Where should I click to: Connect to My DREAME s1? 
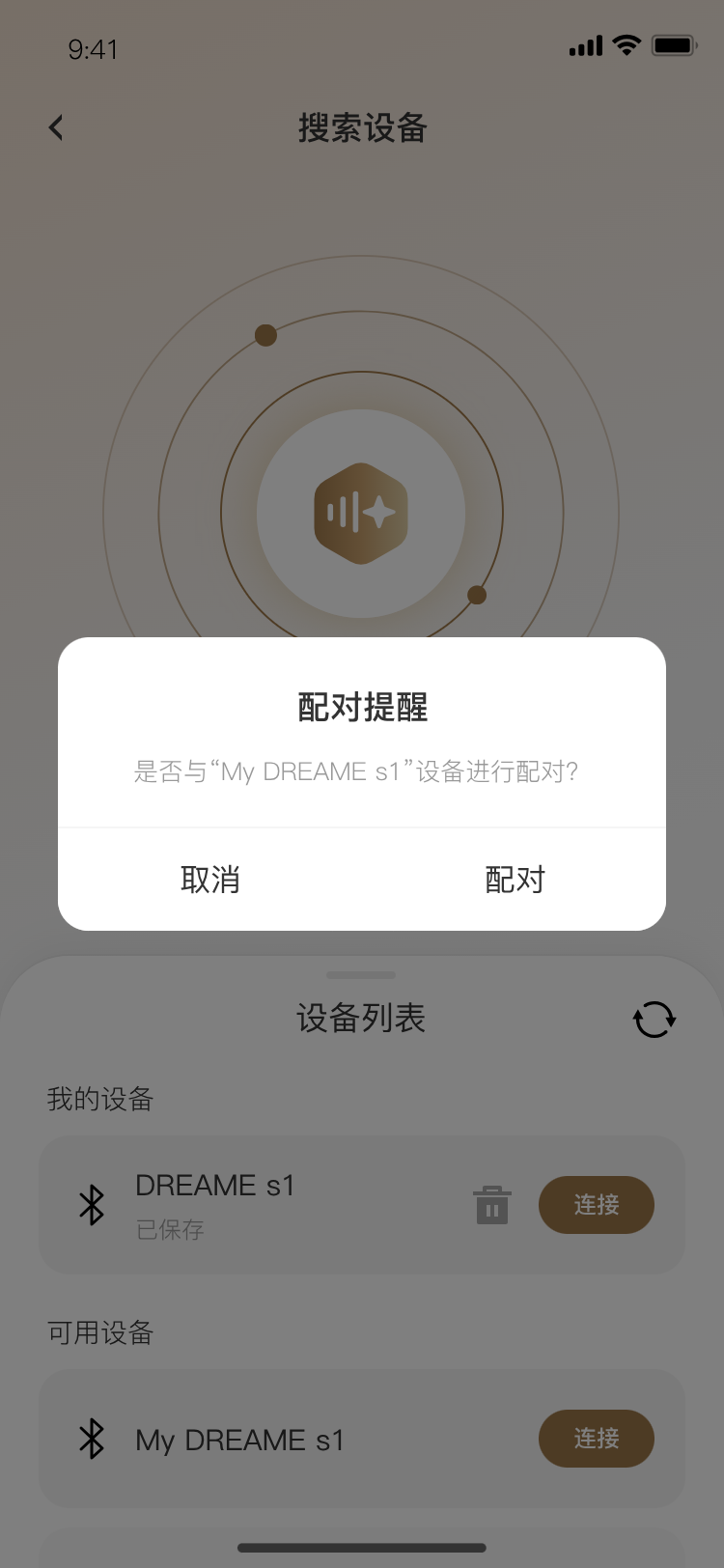pyautogui.click(x=596, y=1439)
